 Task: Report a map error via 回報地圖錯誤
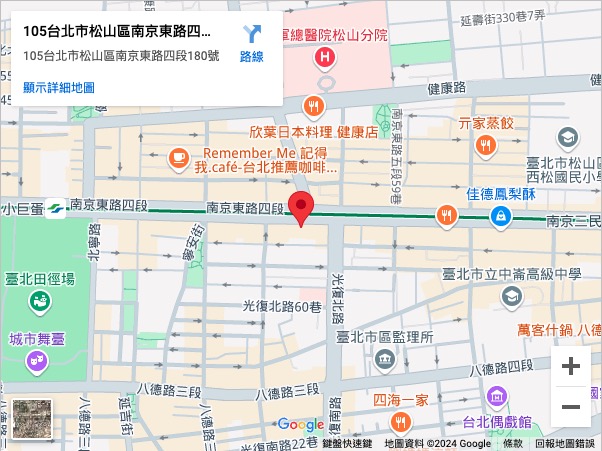564,443
